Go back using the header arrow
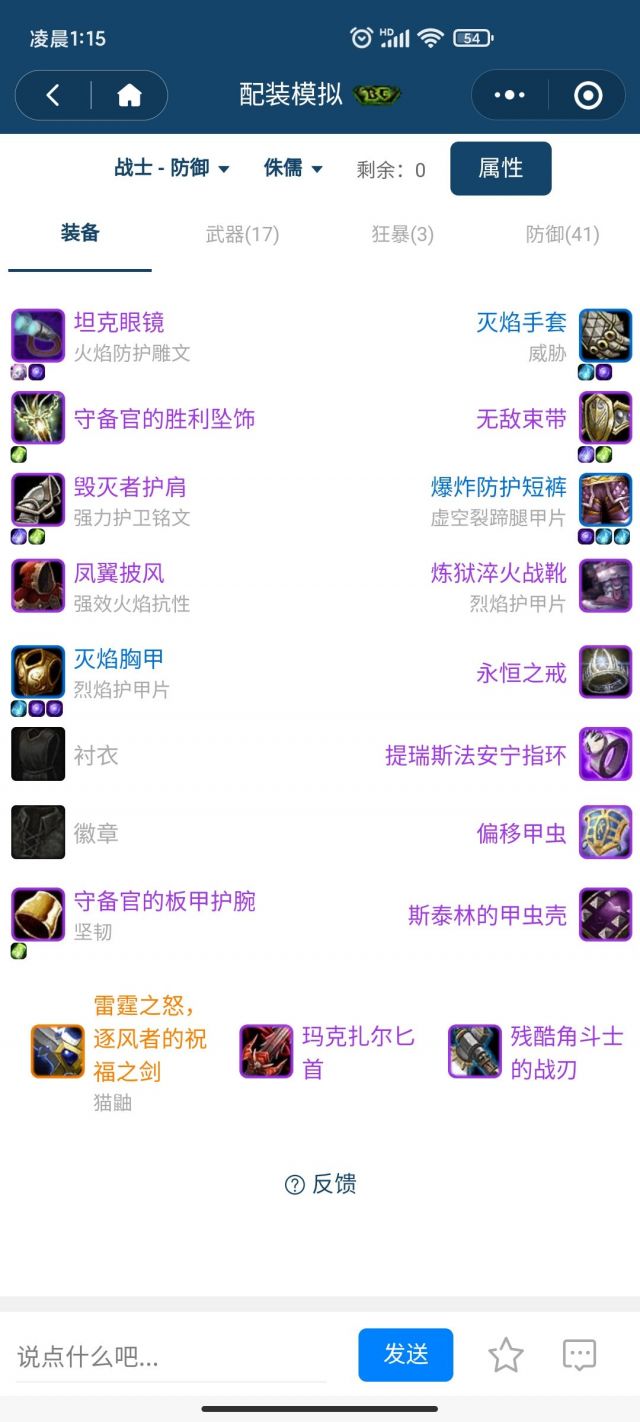This screenshot has width=640, height=1422. pos(53,95)
